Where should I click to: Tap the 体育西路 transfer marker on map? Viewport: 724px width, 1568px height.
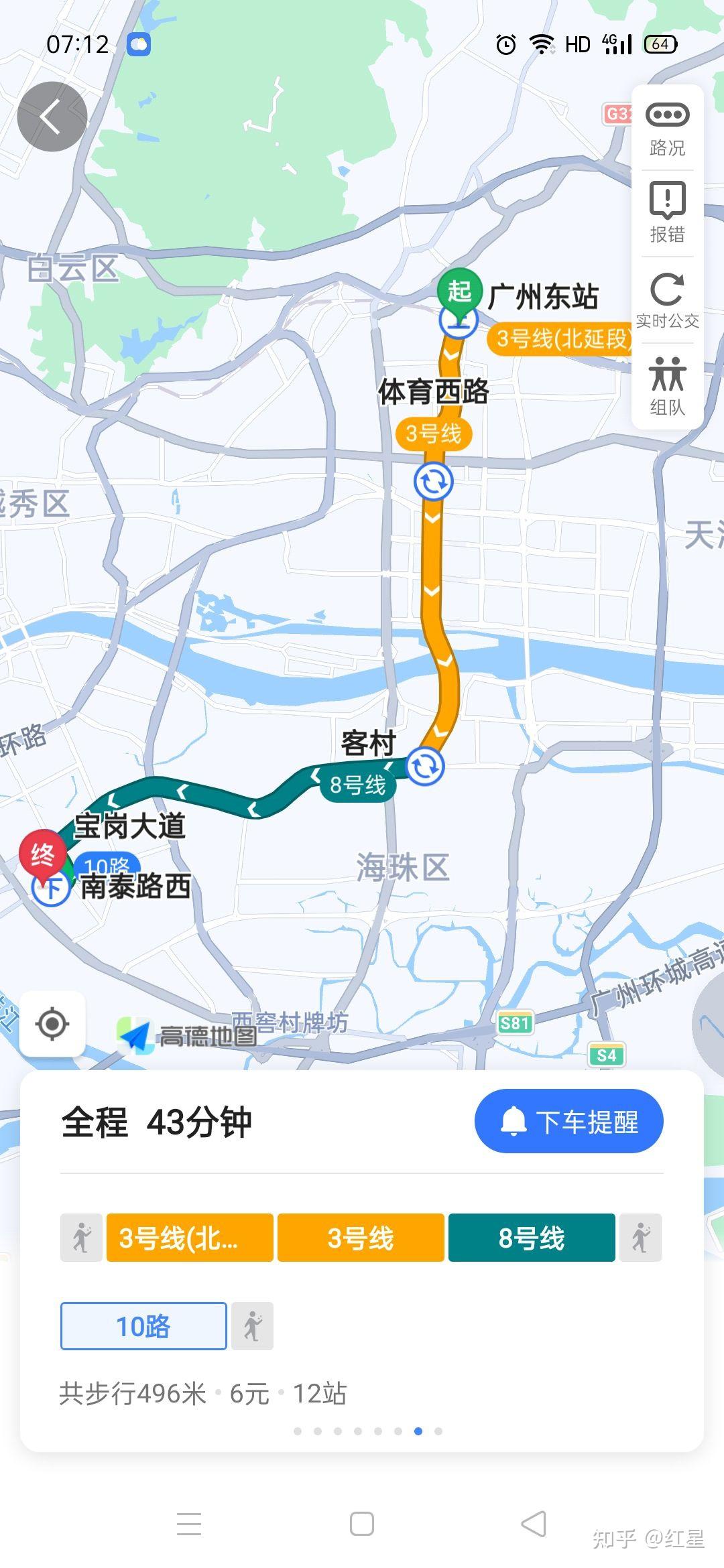click(x=433, y=481)
